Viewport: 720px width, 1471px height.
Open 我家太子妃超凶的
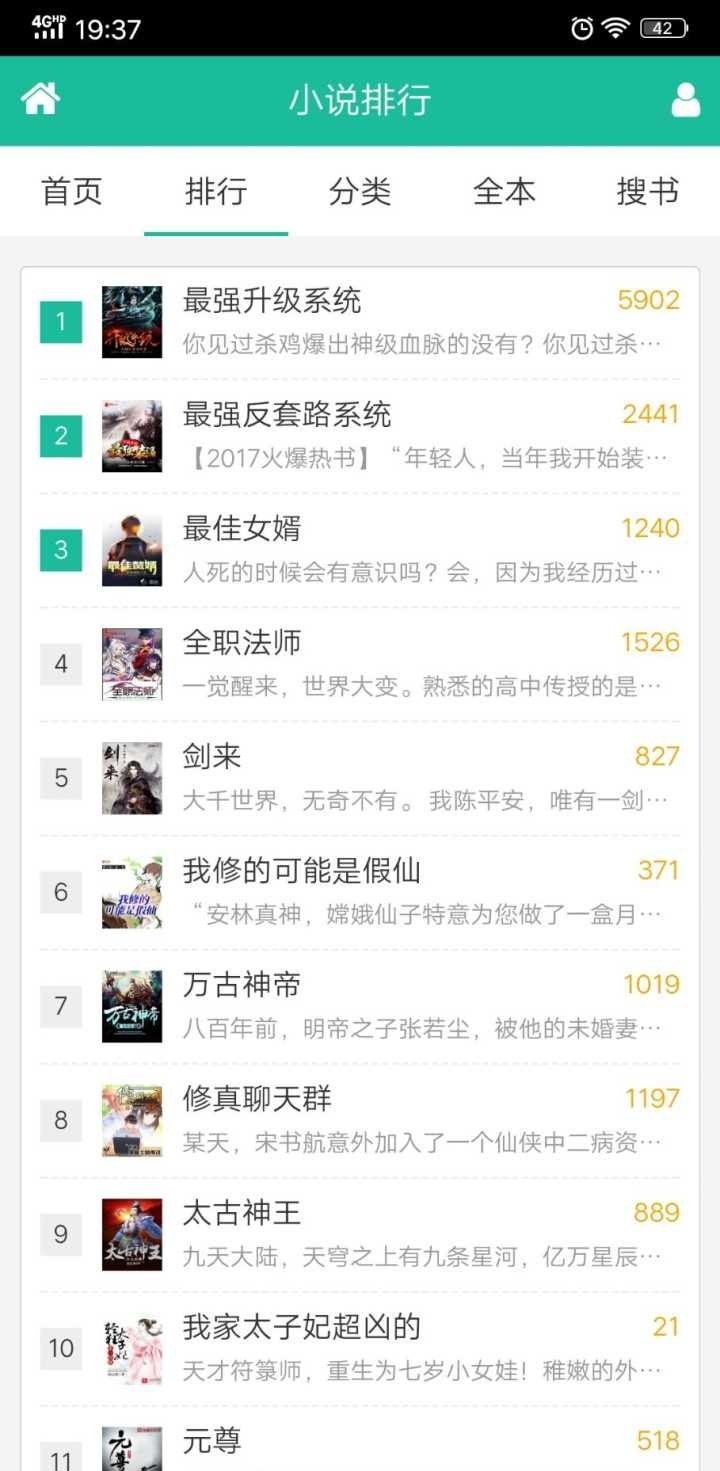coord(301,1327)
